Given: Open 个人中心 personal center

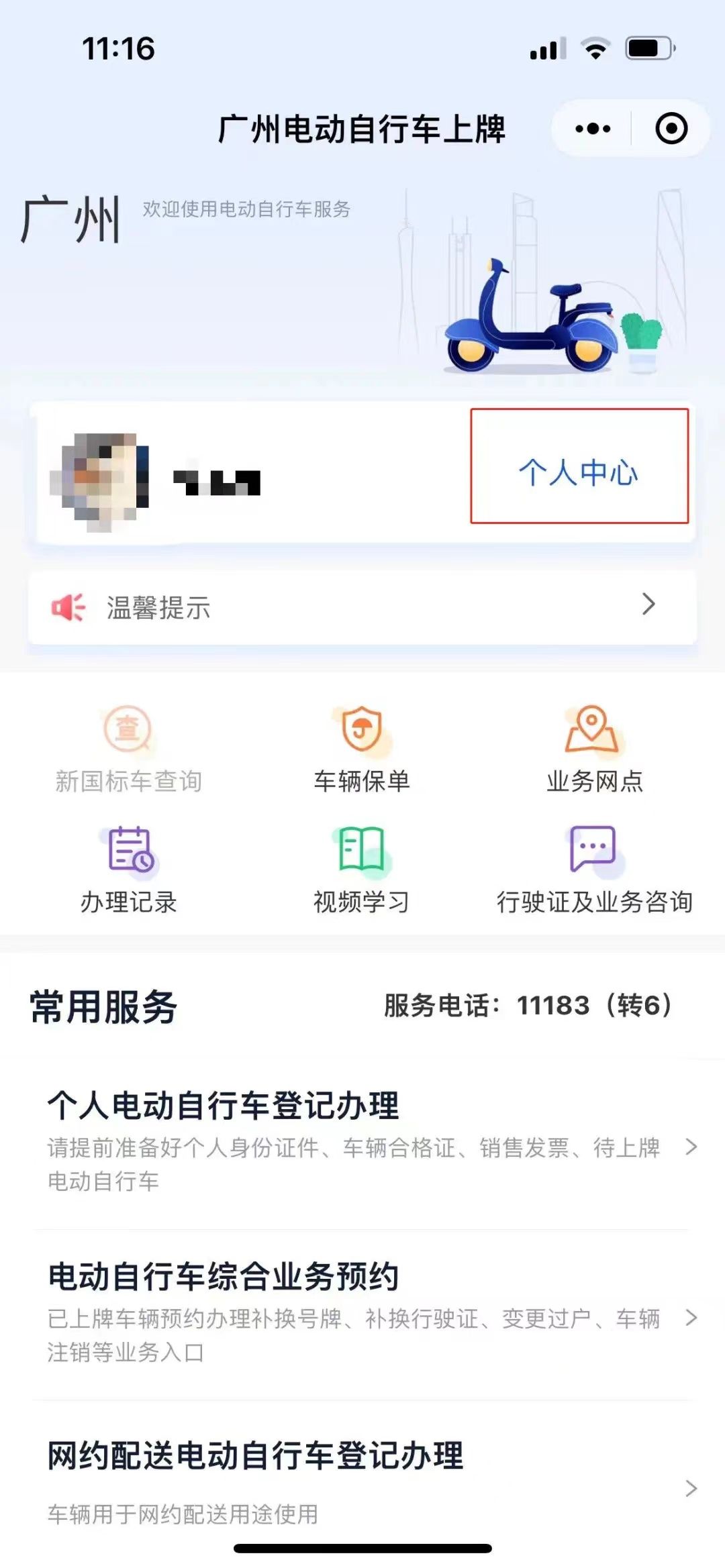Looking at the screenshot, I should [x=579, y=472].
